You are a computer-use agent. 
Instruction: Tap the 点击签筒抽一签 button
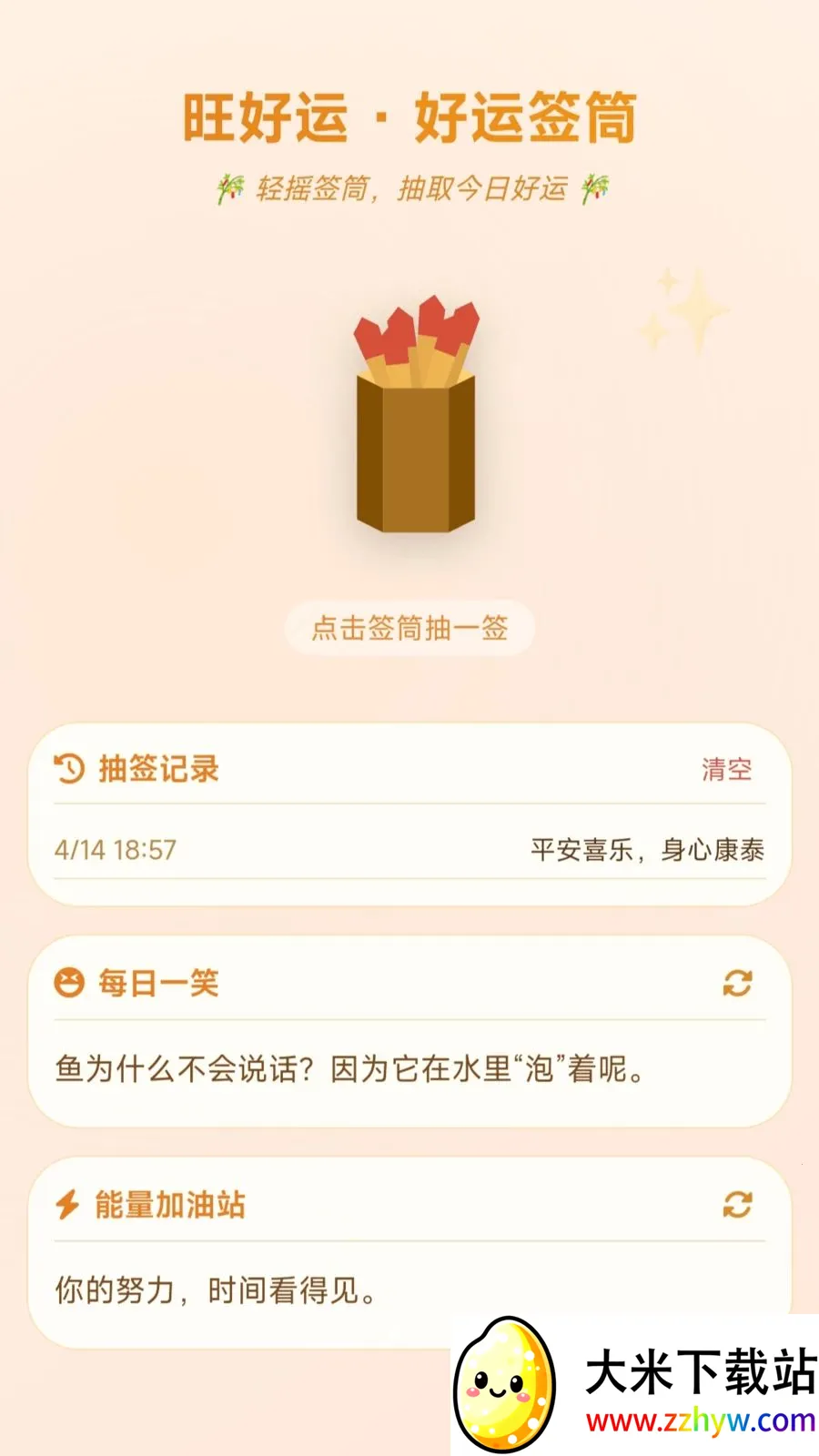409,628
